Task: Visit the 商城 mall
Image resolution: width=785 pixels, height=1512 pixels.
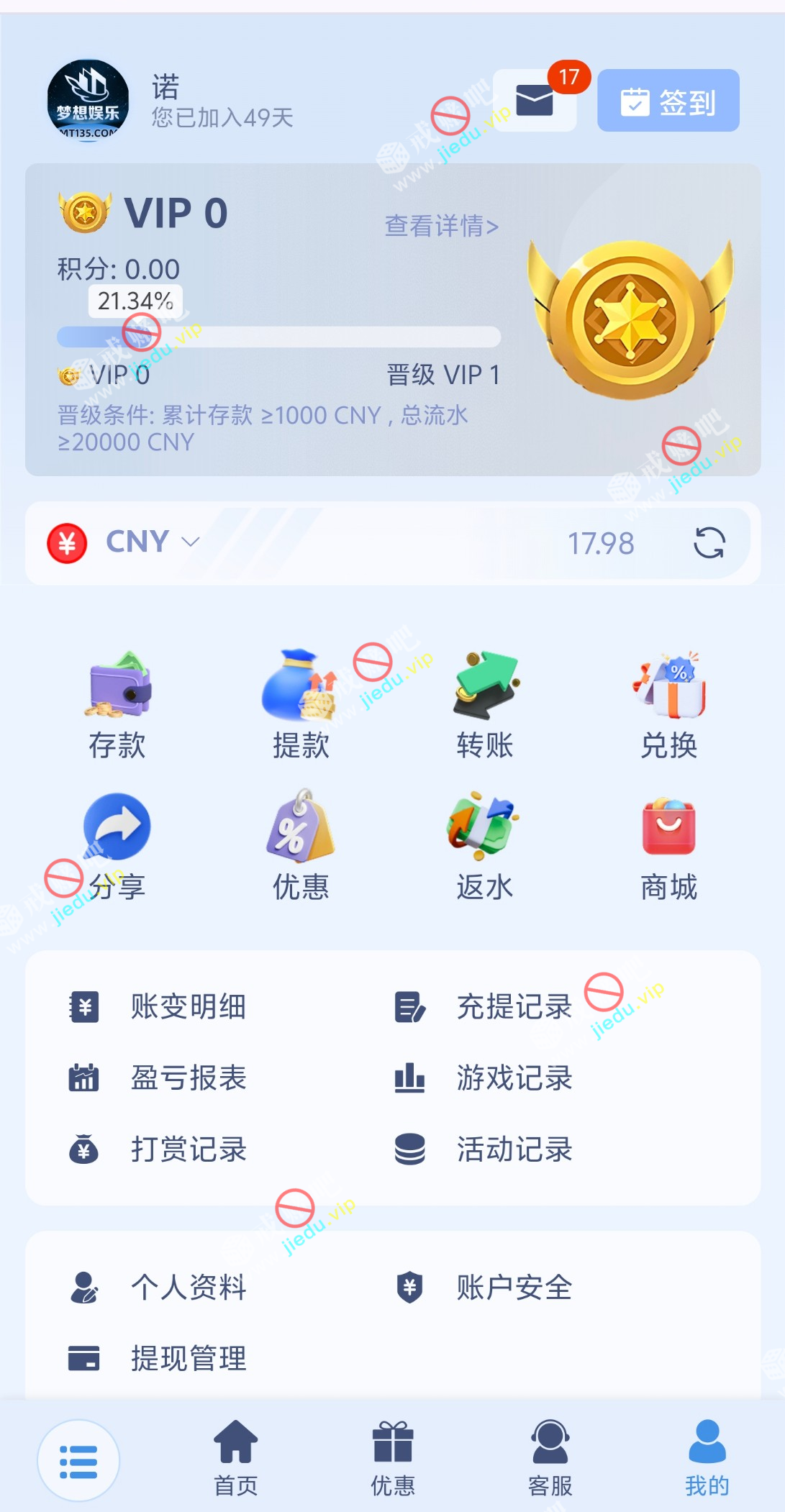Action: click(669, 847)
